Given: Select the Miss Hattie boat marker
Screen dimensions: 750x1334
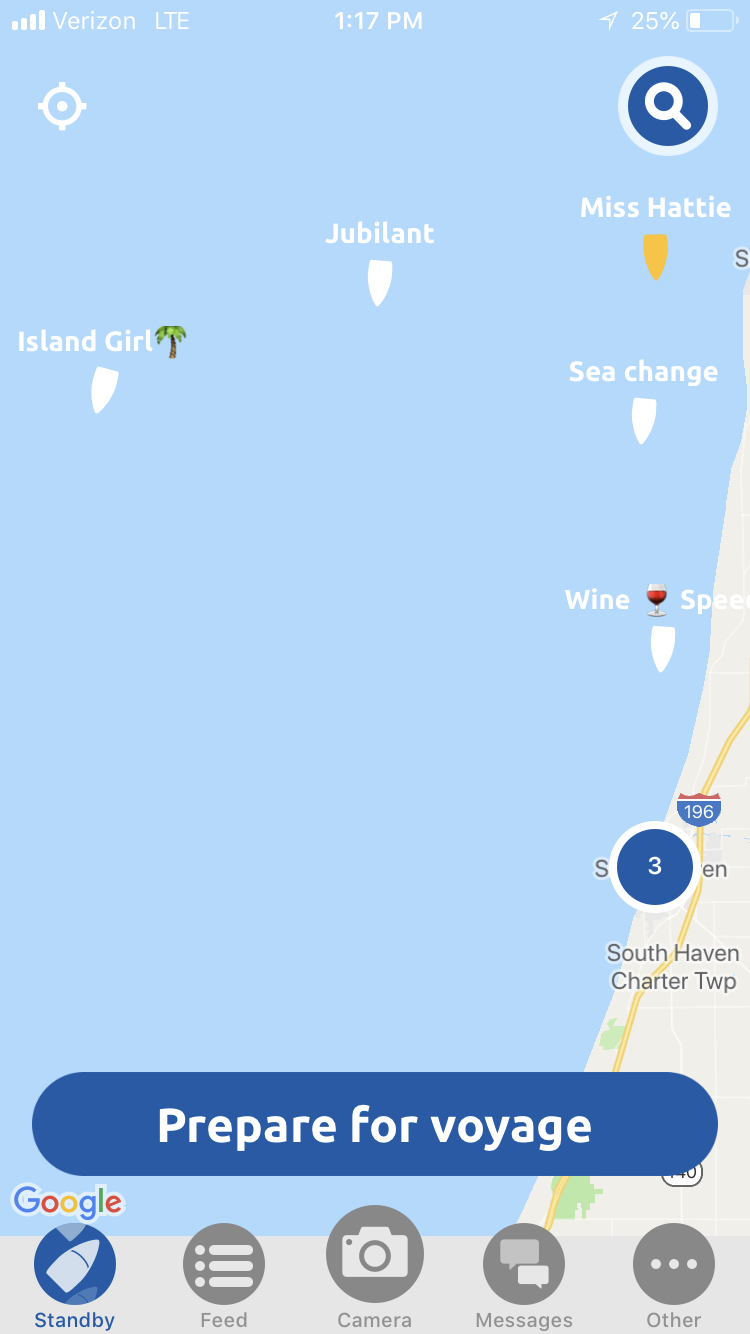Looking at the screenshot, I should pyautogui.click(x=655, y=256).
